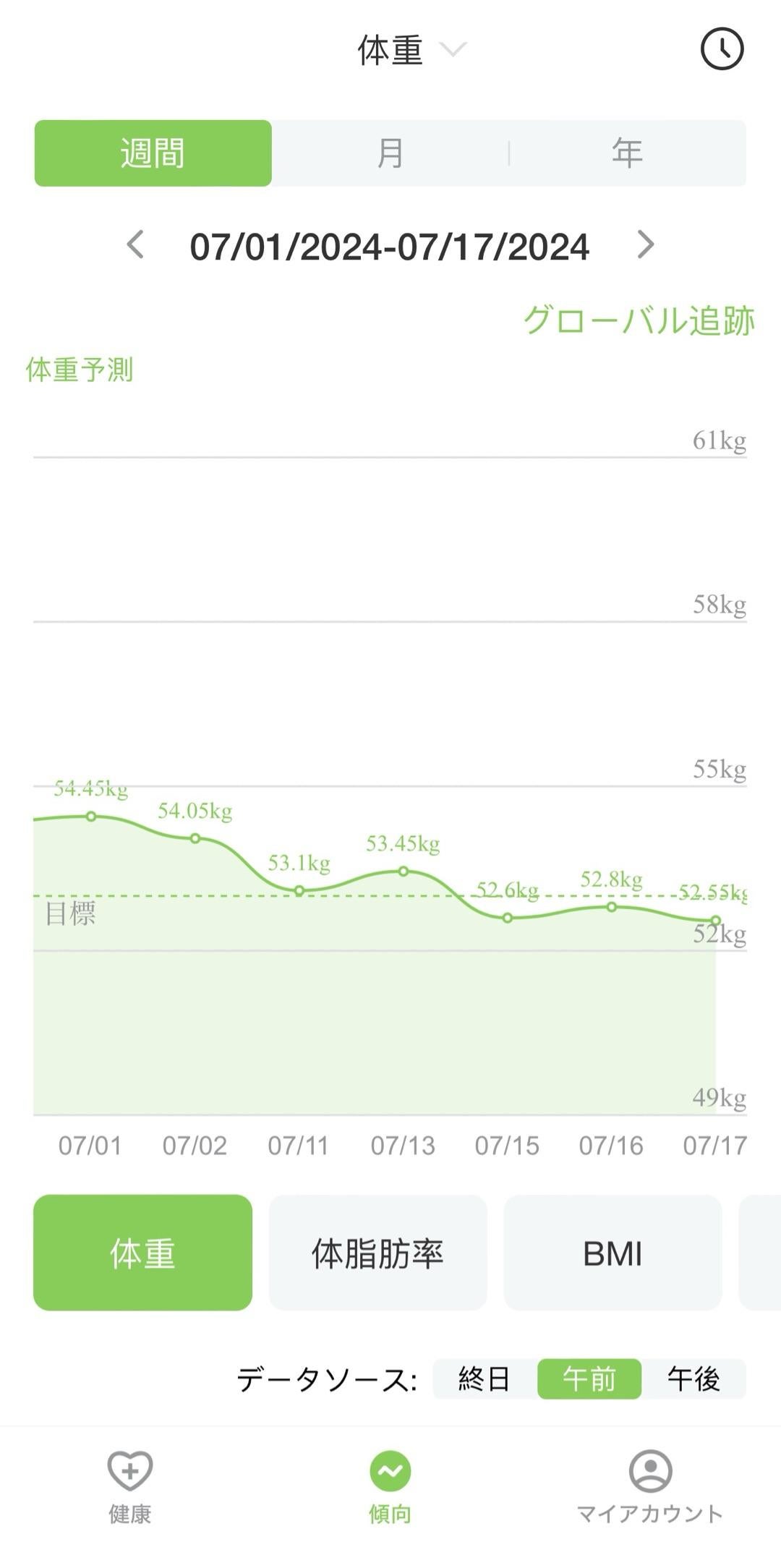The height and width of the screenshot is (1568, 781).
Task: Set data source to 終日
Action: click(485, 1379)
